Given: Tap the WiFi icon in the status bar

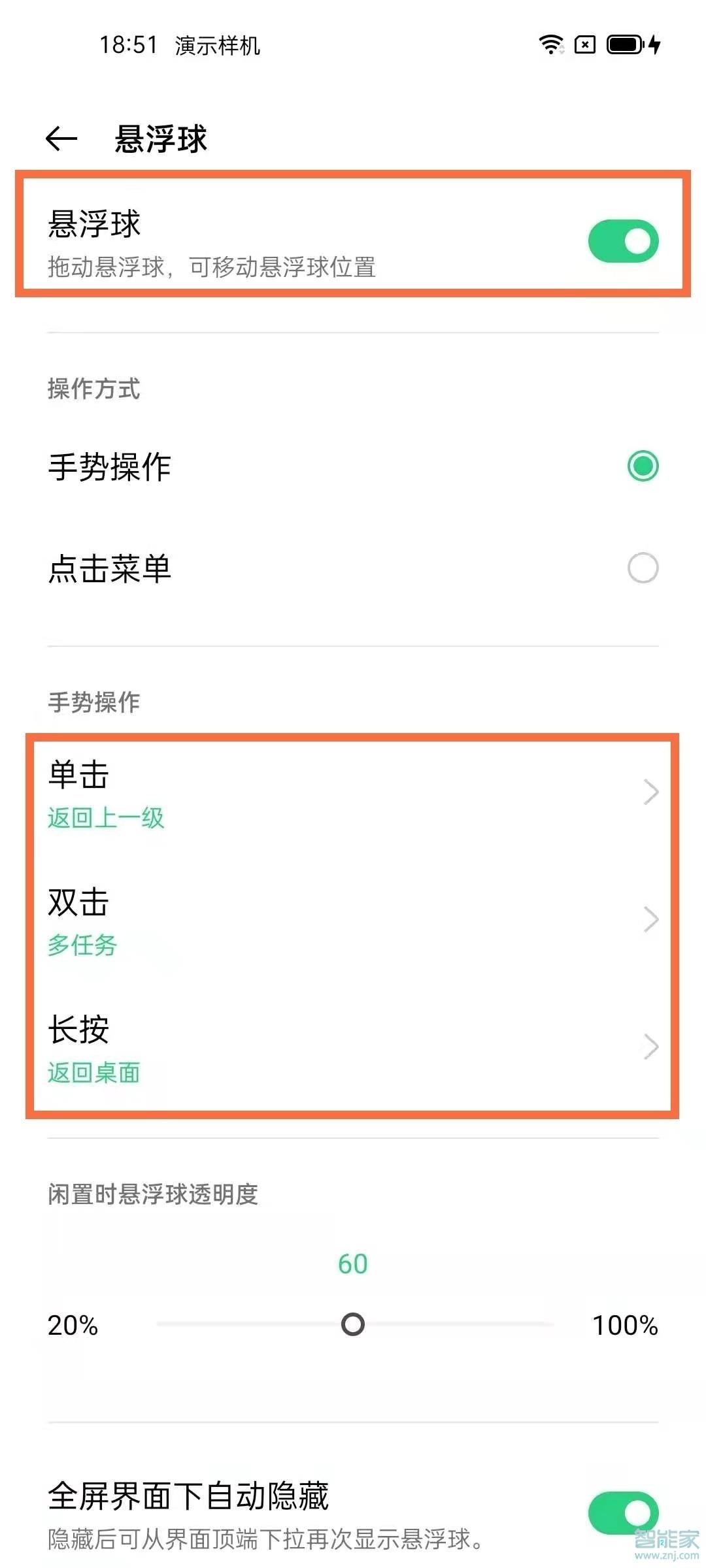Looking at the screenshot, I should pos(552,46).
